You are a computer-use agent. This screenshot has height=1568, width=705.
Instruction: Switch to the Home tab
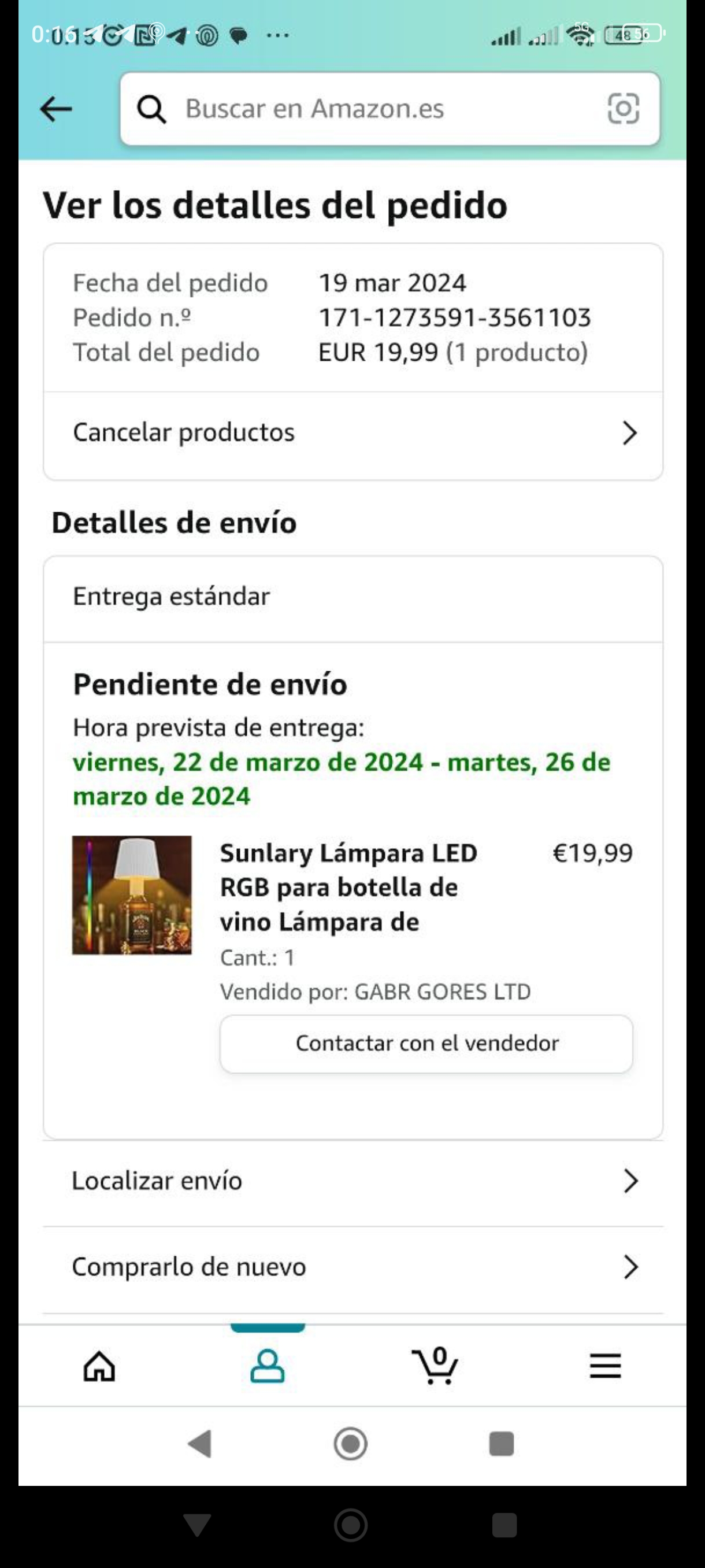coord(99,1366)
